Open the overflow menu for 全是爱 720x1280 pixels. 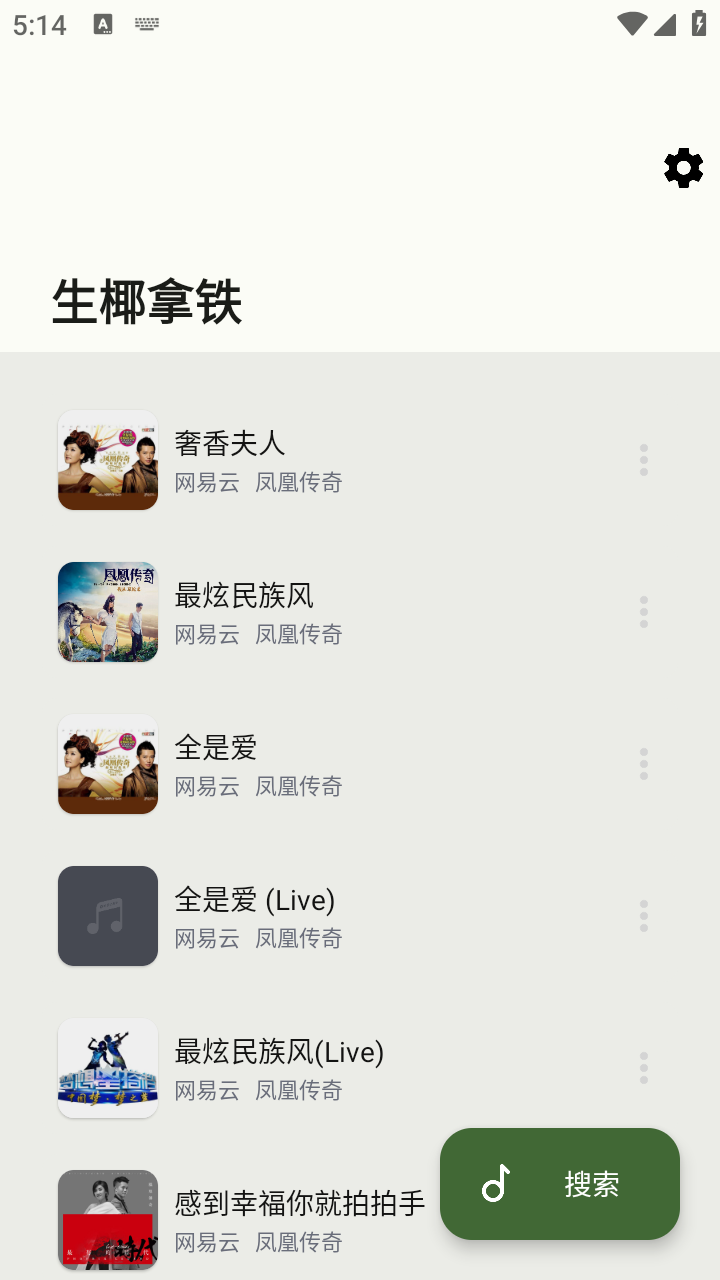[x=643, y=763]
